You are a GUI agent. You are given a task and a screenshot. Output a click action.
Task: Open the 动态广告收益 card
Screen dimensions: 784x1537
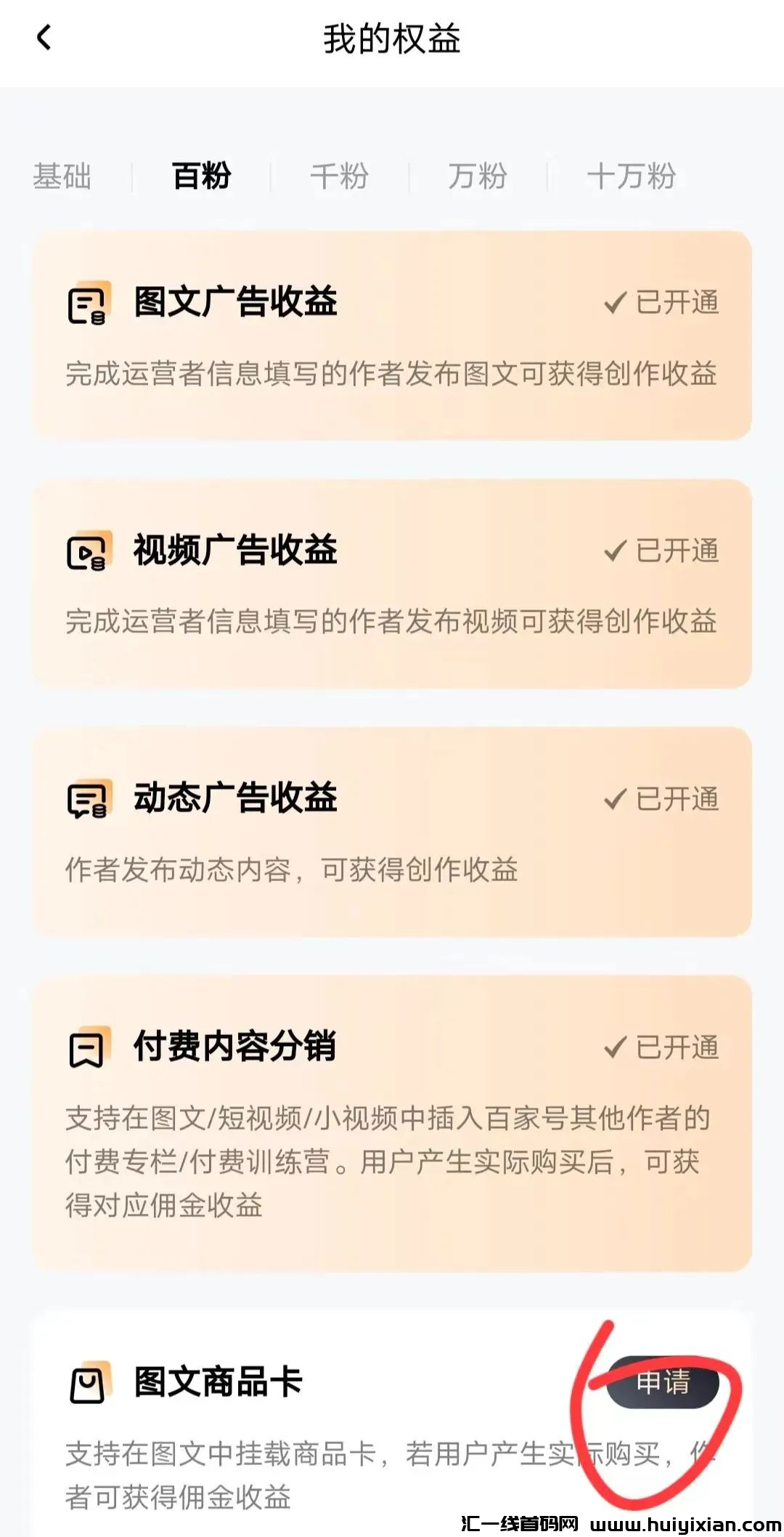(x=391, y=832)
